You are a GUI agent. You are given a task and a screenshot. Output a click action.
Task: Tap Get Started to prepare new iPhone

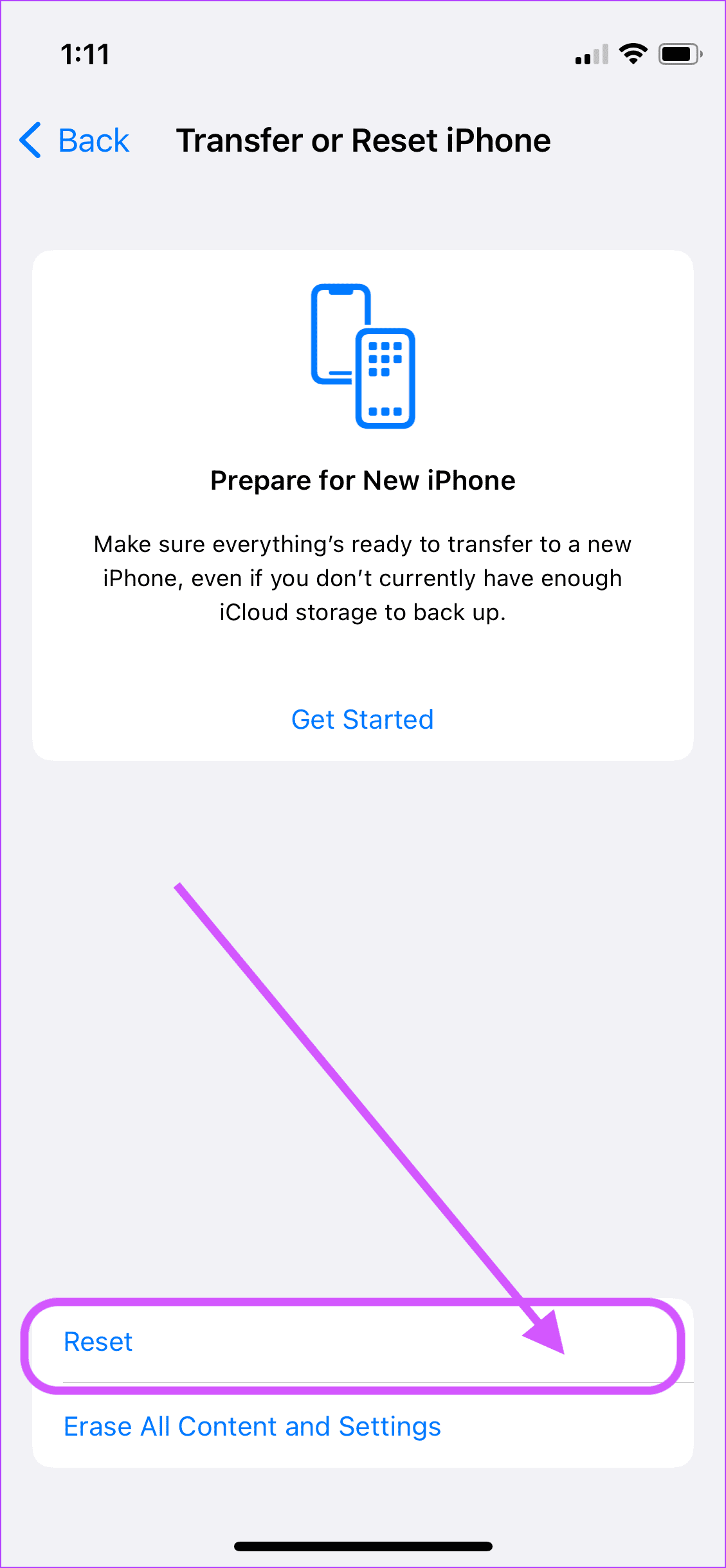pyautogui.click(x=363, y=720)
